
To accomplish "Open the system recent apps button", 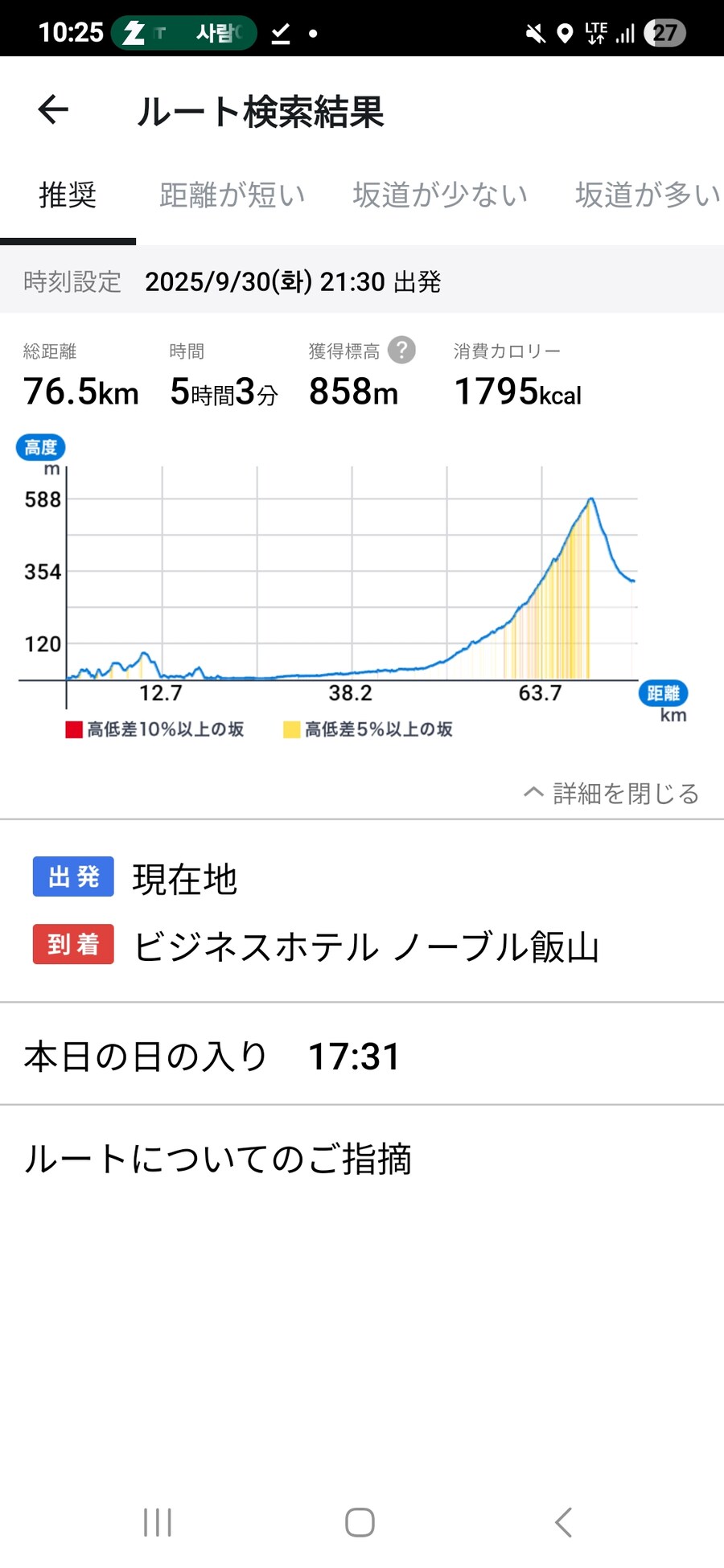I will (x=157, y=1521).
